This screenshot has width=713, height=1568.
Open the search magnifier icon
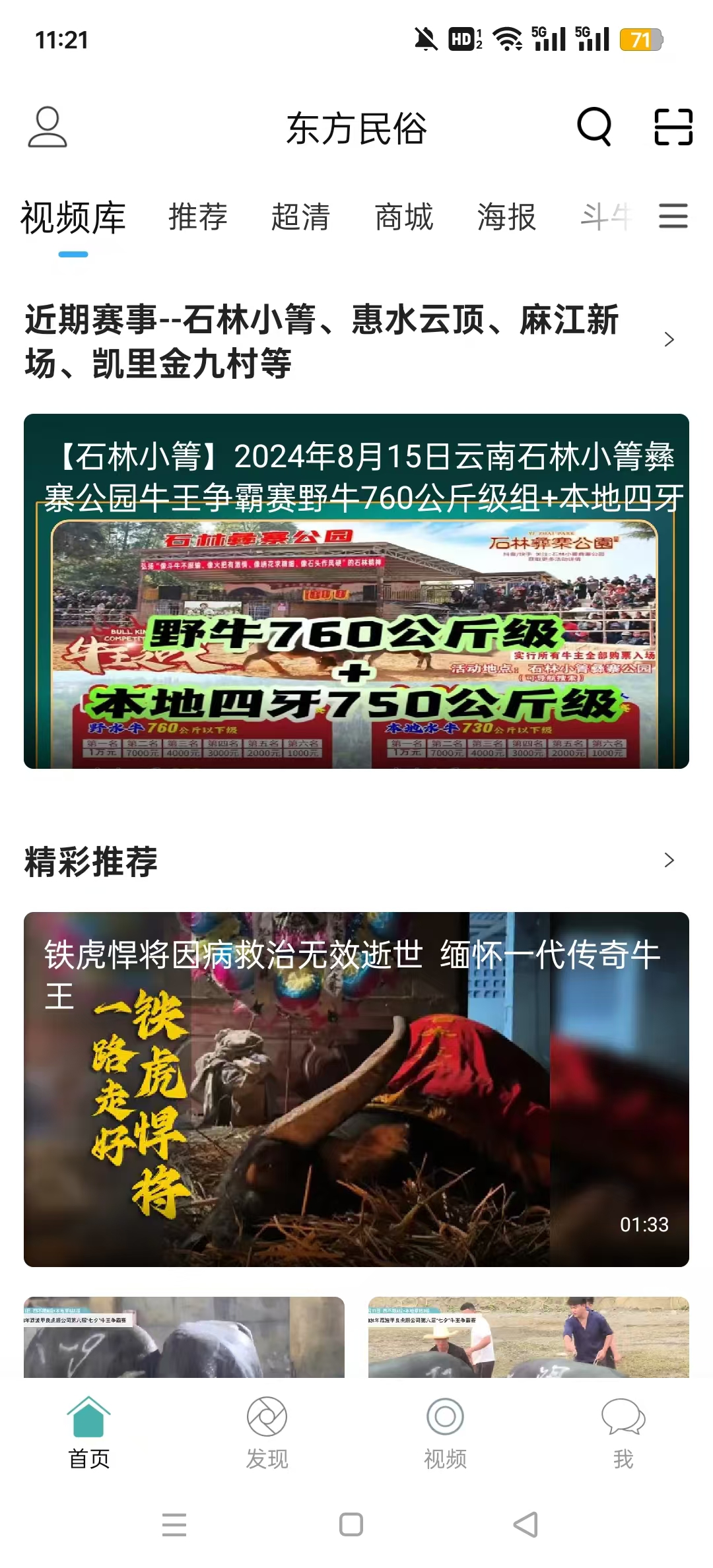pyautogui.click(x=594, y=127)
